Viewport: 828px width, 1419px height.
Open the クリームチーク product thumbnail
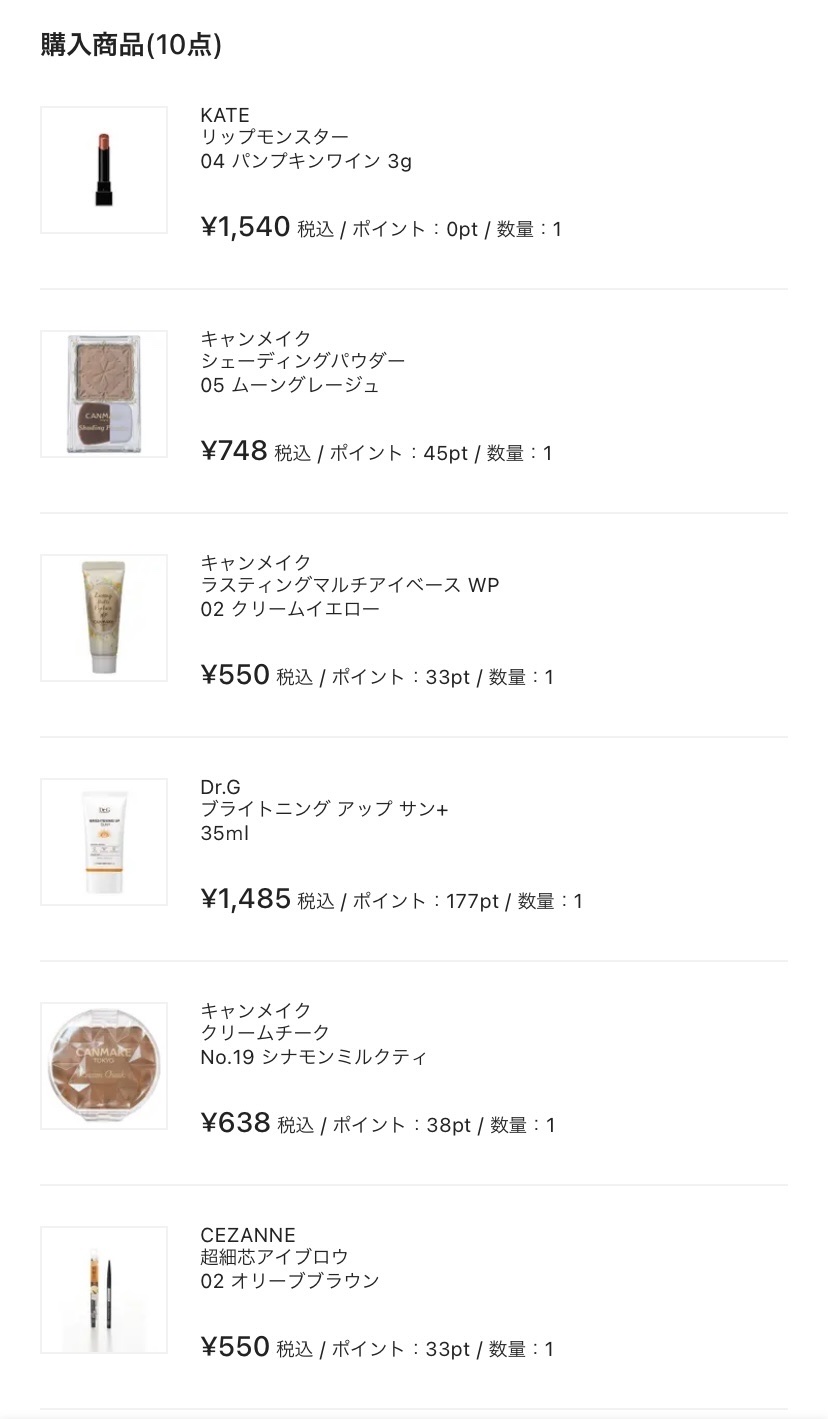103,1065
